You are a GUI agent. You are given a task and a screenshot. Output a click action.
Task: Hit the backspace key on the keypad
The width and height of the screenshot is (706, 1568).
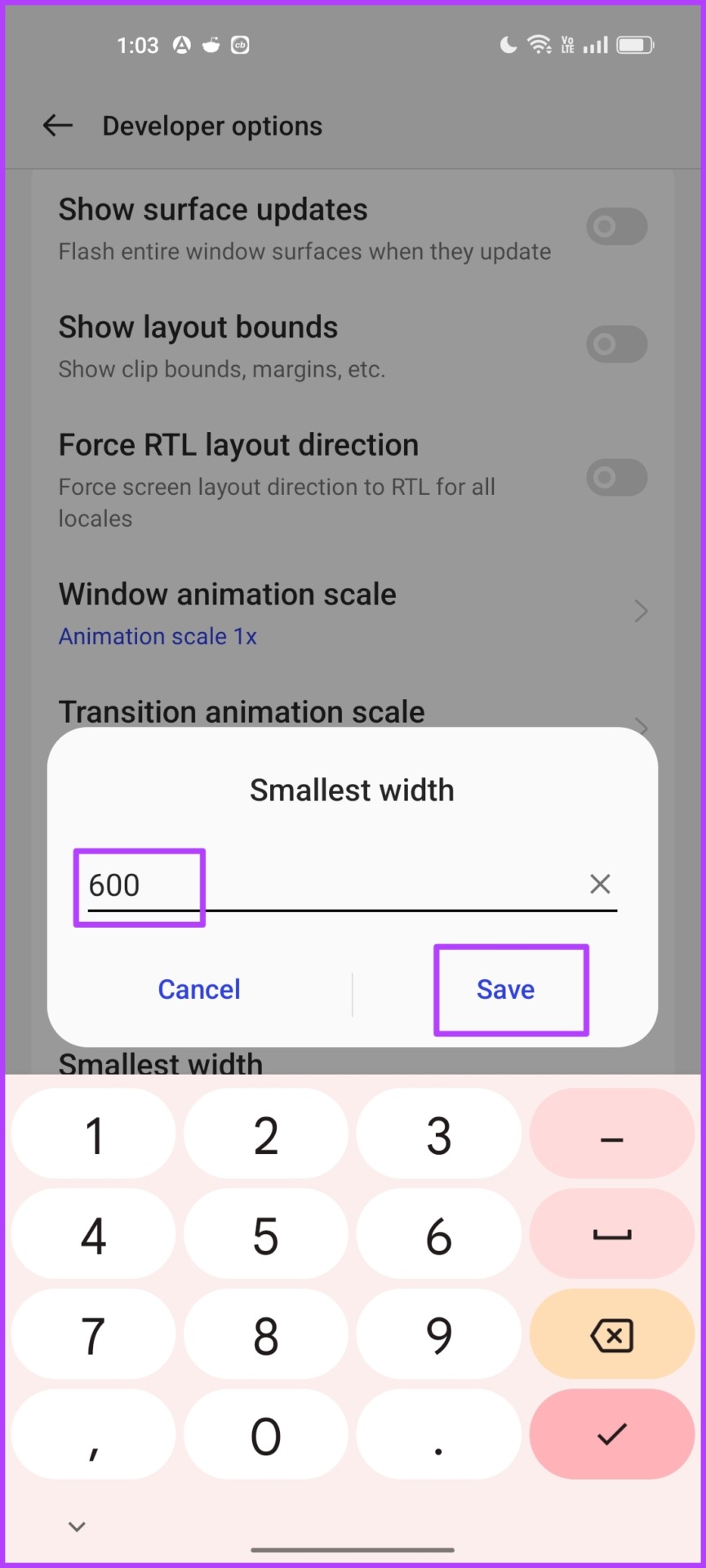[x=612, y=1334]
